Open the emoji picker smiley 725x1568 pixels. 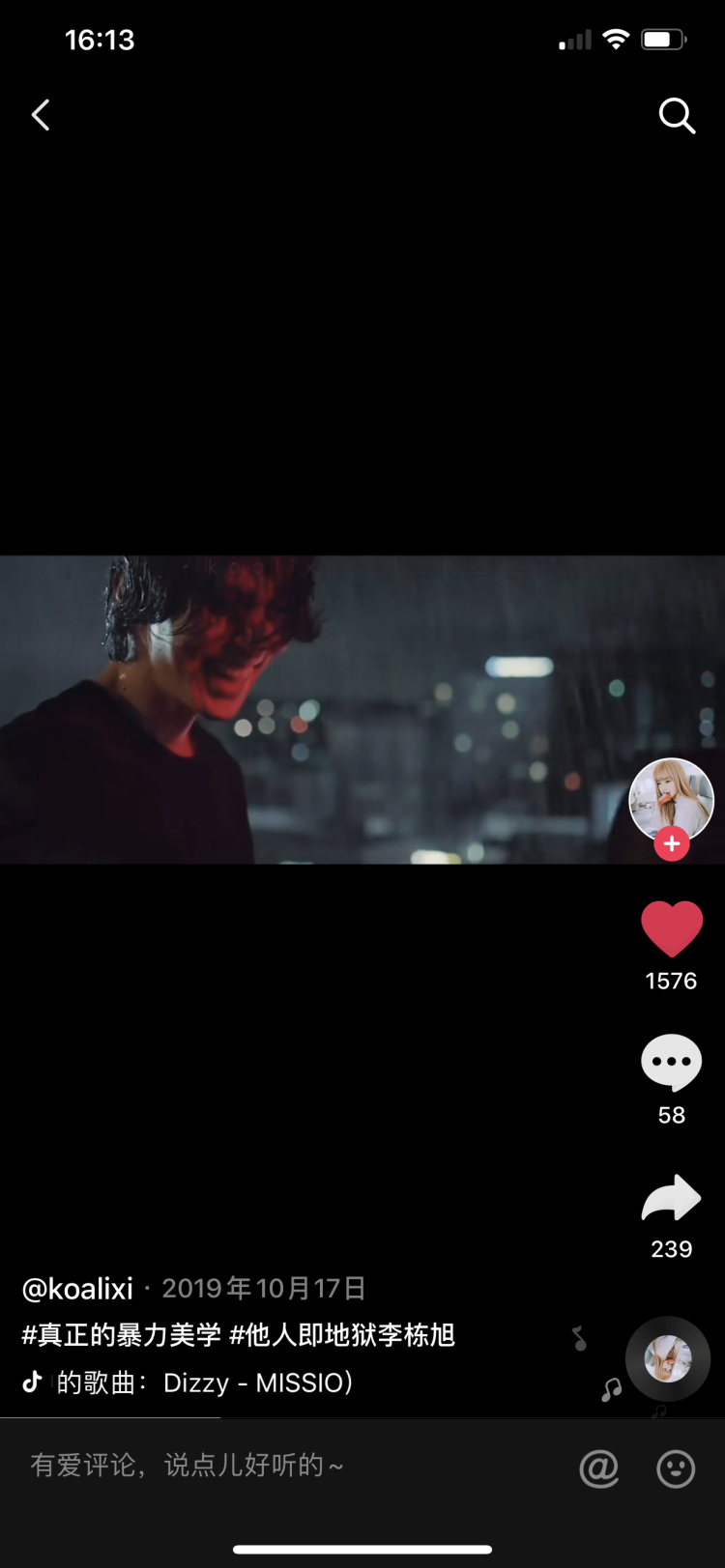tap(676, 1469)
